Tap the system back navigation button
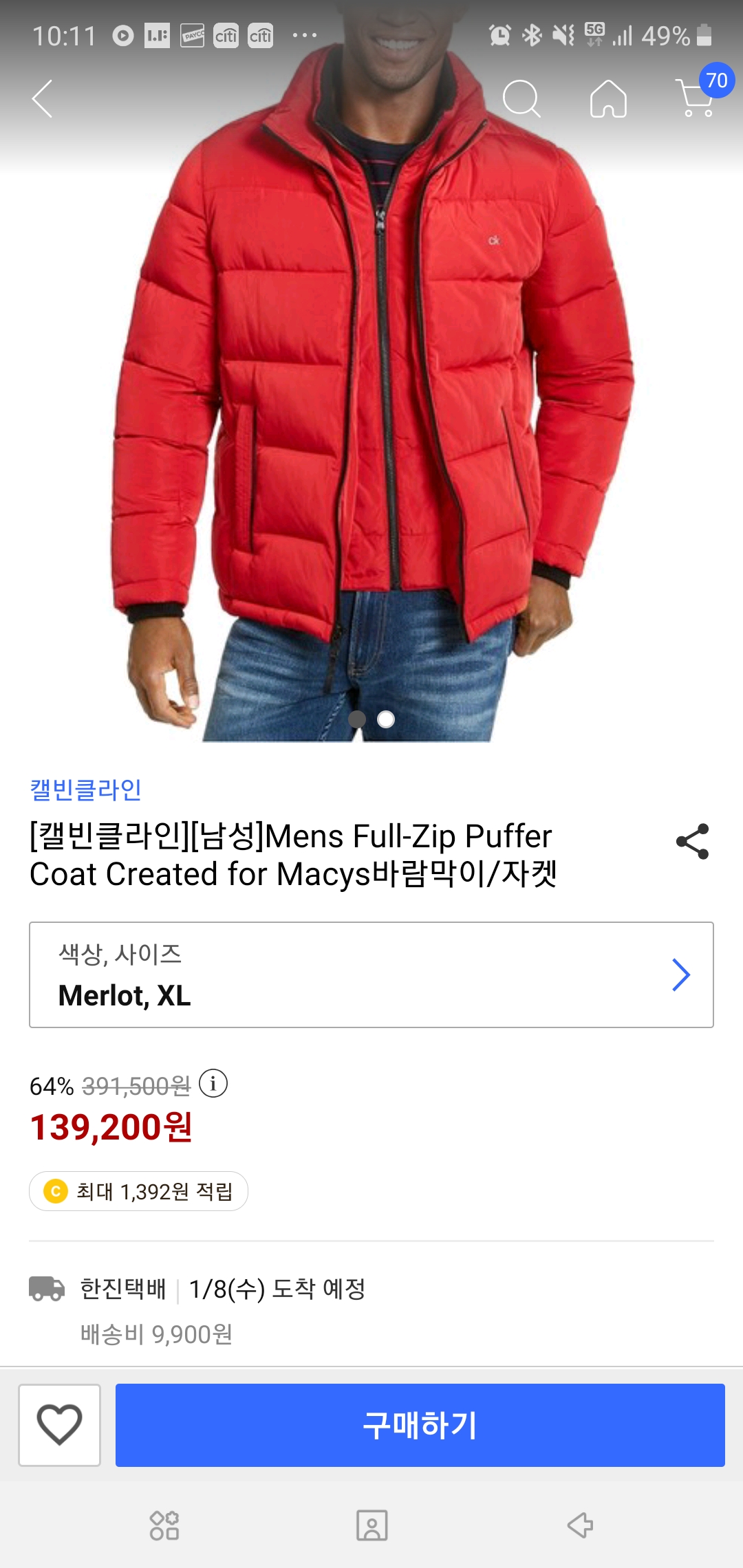The width and height of the screenshot is (743, 1568). click(580, 1525)
